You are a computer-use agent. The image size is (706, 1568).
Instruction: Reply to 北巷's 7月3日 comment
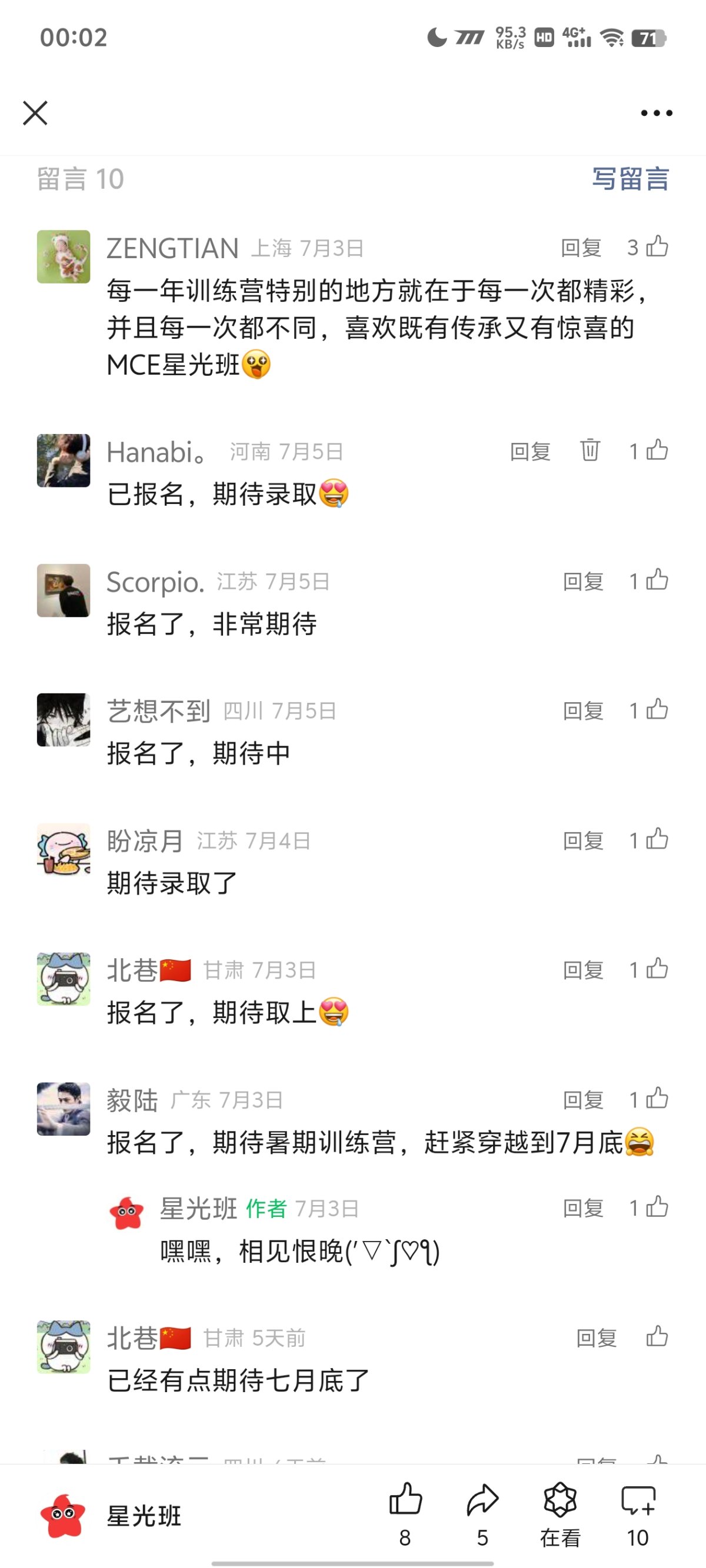point(583,970)
